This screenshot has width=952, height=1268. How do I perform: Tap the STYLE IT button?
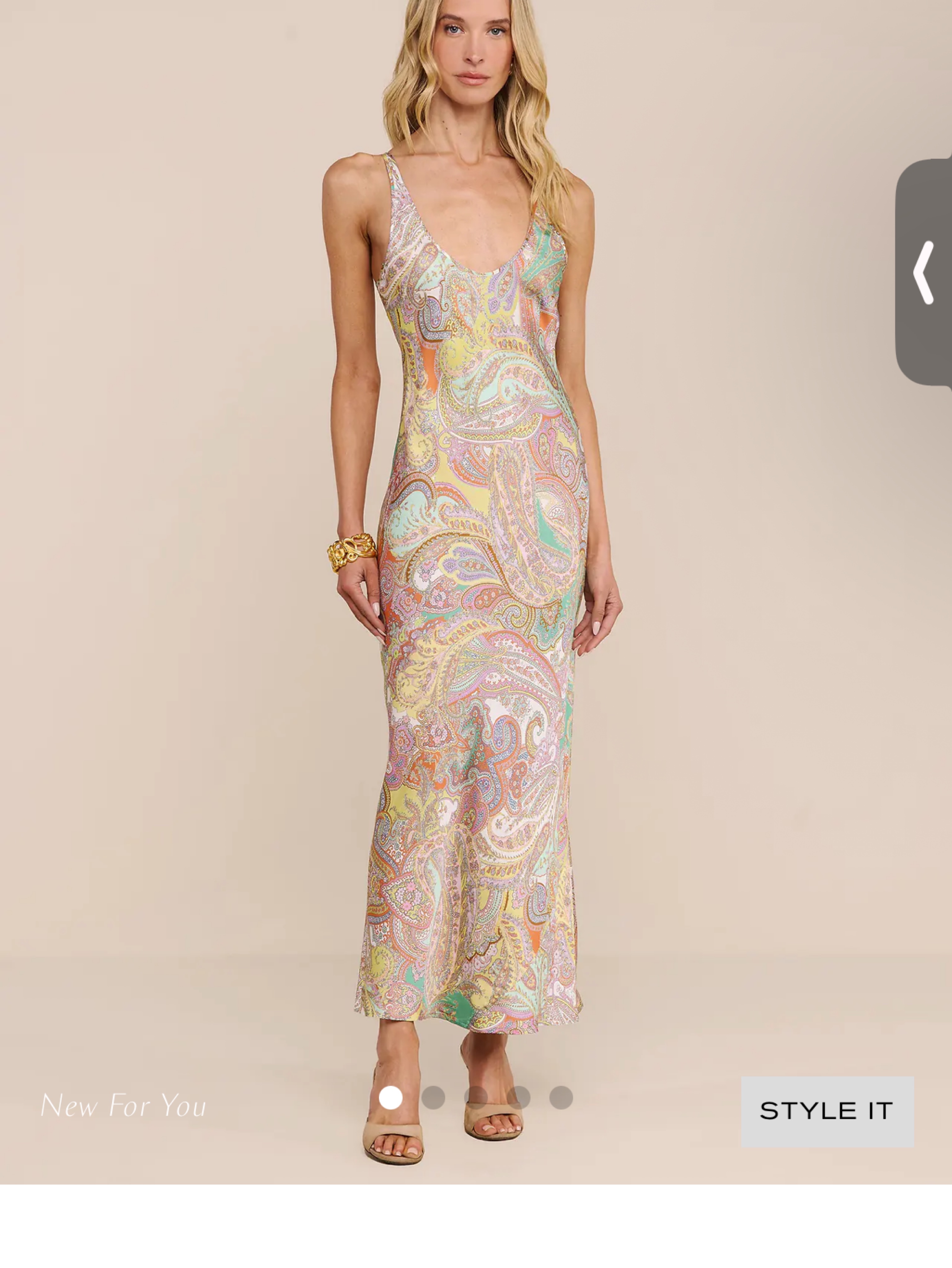(827, 1111)
